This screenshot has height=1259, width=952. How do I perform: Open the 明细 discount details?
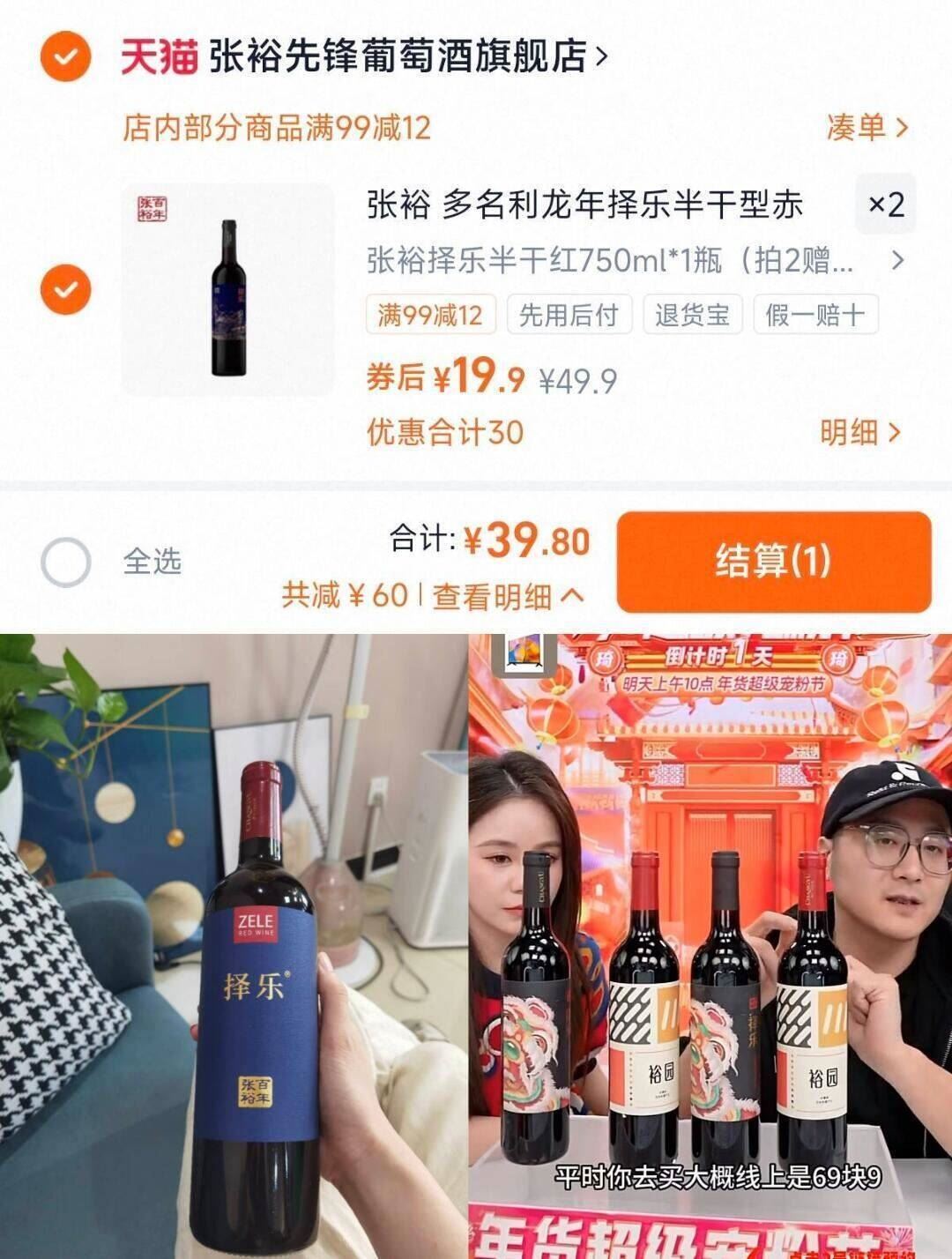coord(861,431)
